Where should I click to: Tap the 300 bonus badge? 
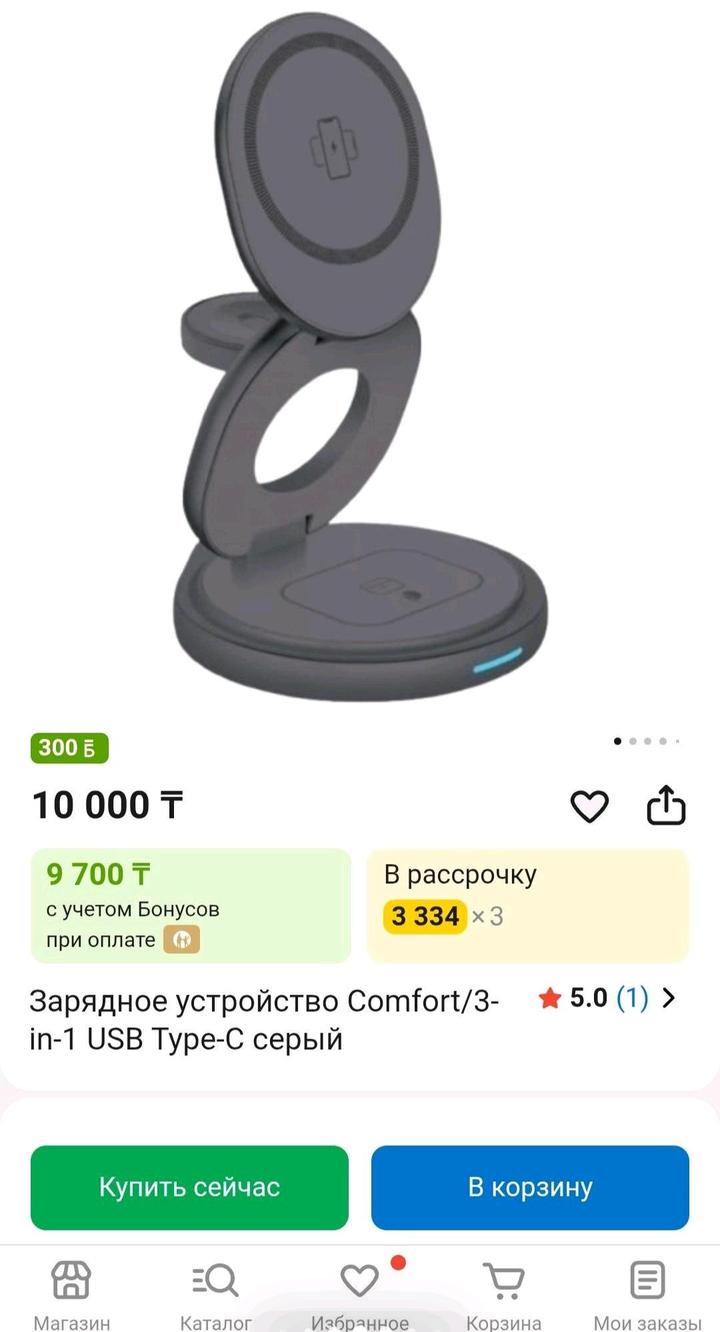(69, 748)
